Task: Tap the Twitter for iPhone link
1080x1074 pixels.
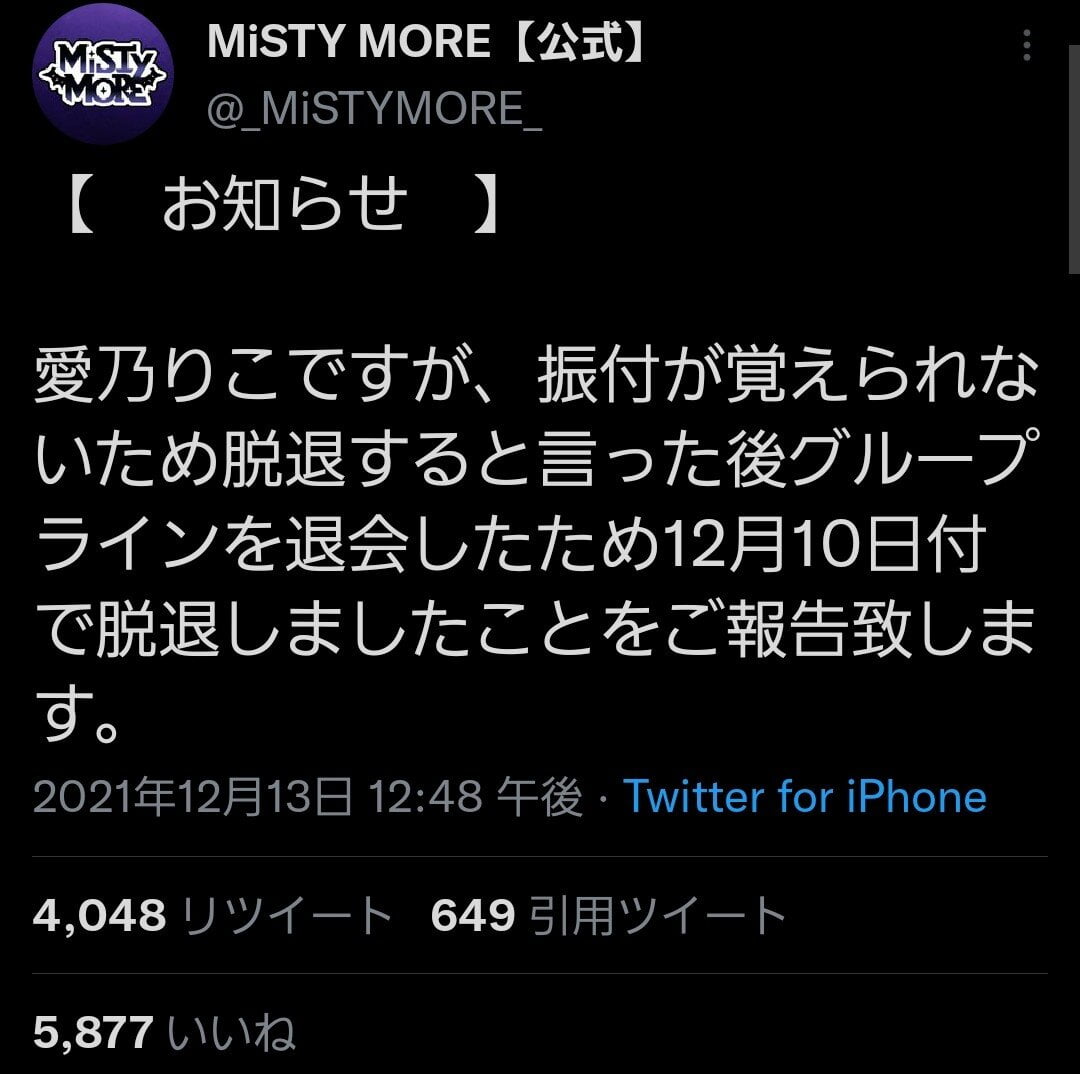Action: point(804,797)
